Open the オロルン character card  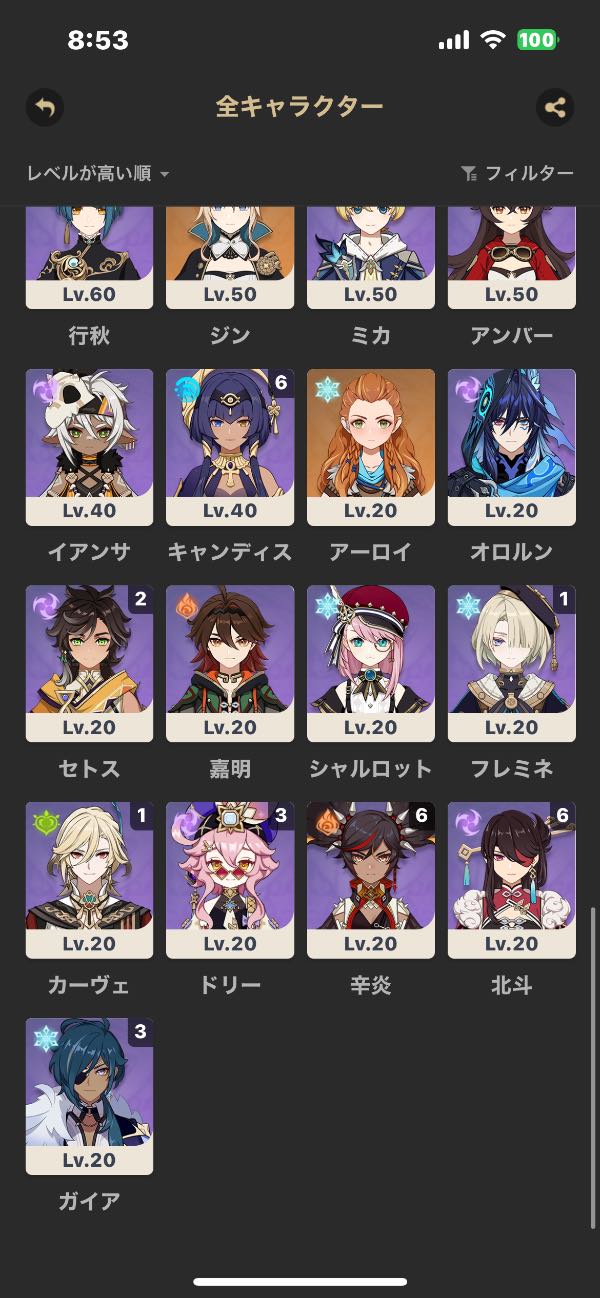(x=512, y=447)
